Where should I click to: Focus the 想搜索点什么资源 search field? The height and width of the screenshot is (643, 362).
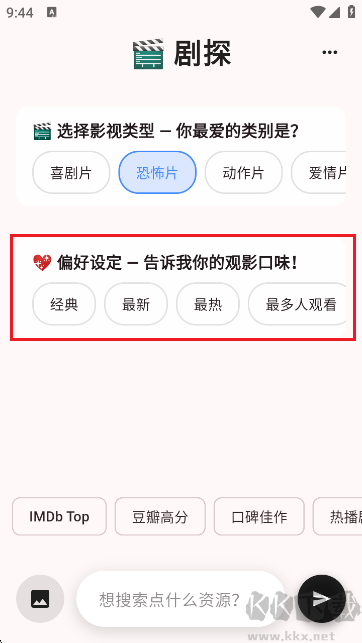(x=180, y=599)
